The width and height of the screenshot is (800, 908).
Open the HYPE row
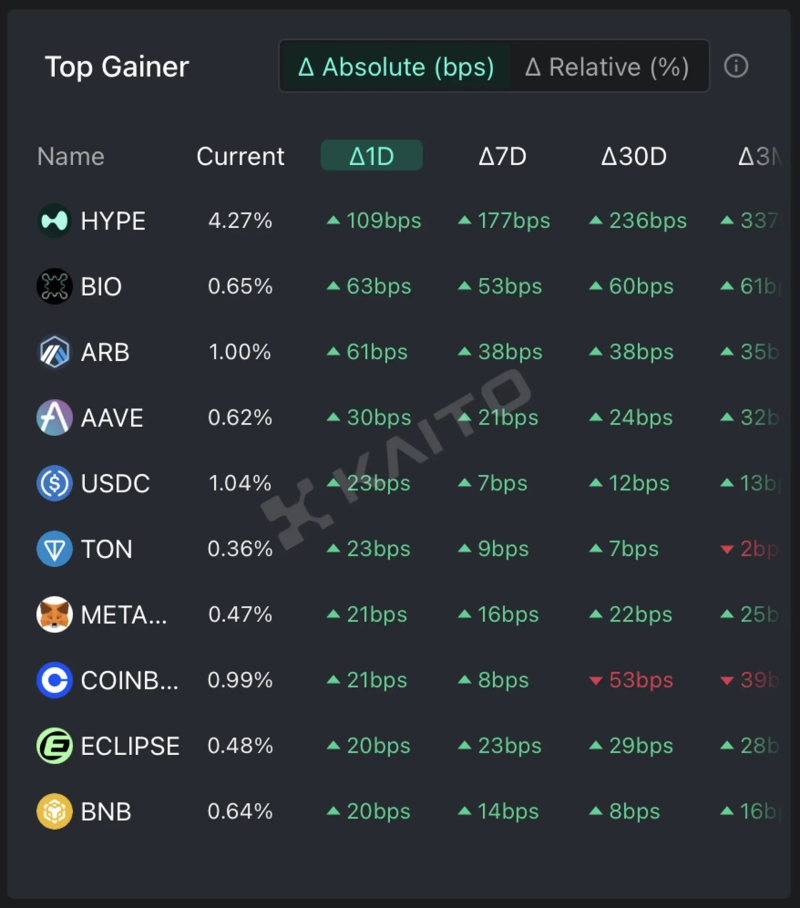tap(113, 221)
